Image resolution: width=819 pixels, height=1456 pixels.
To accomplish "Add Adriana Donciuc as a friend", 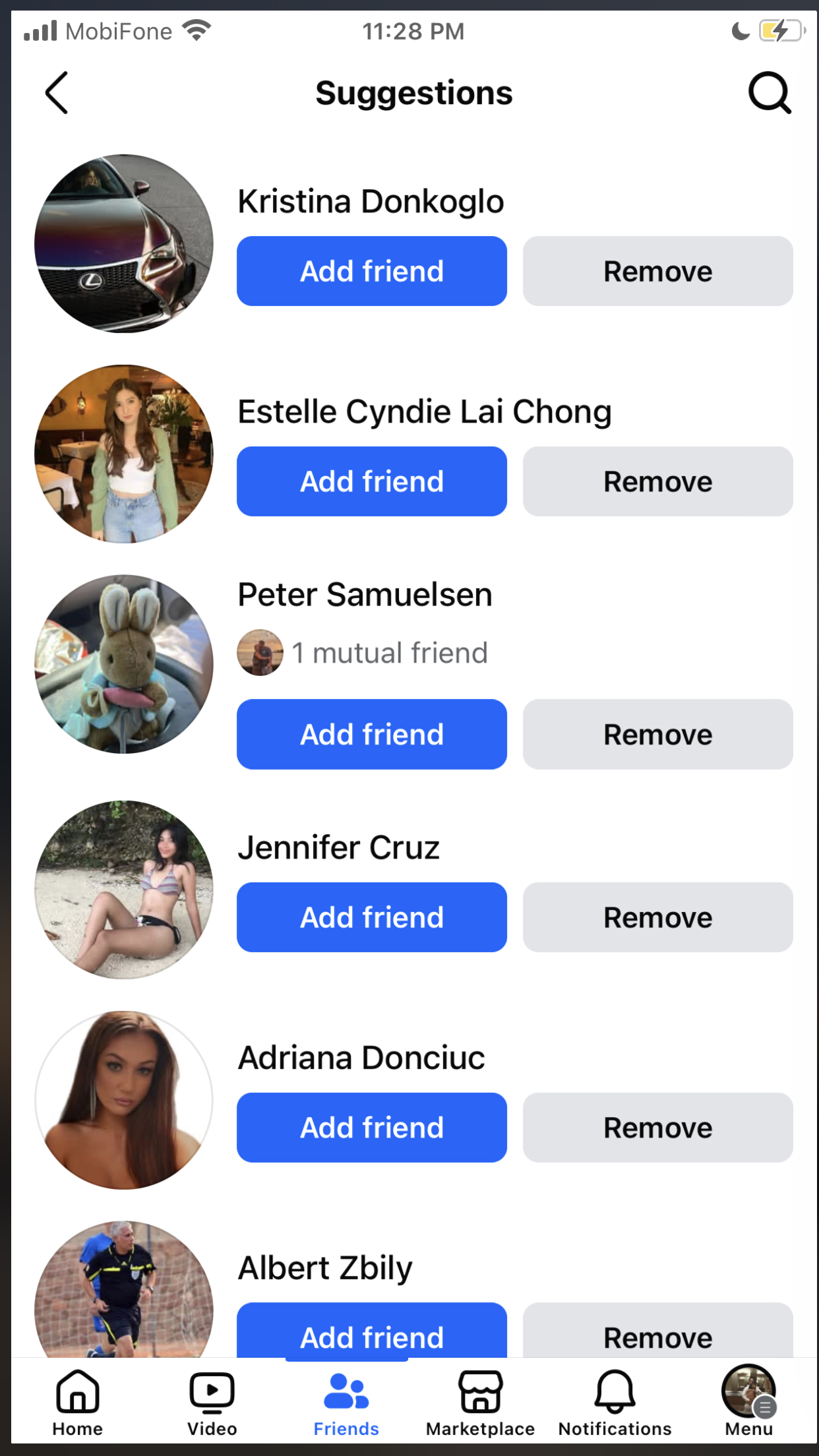I will click(372, 1128).
